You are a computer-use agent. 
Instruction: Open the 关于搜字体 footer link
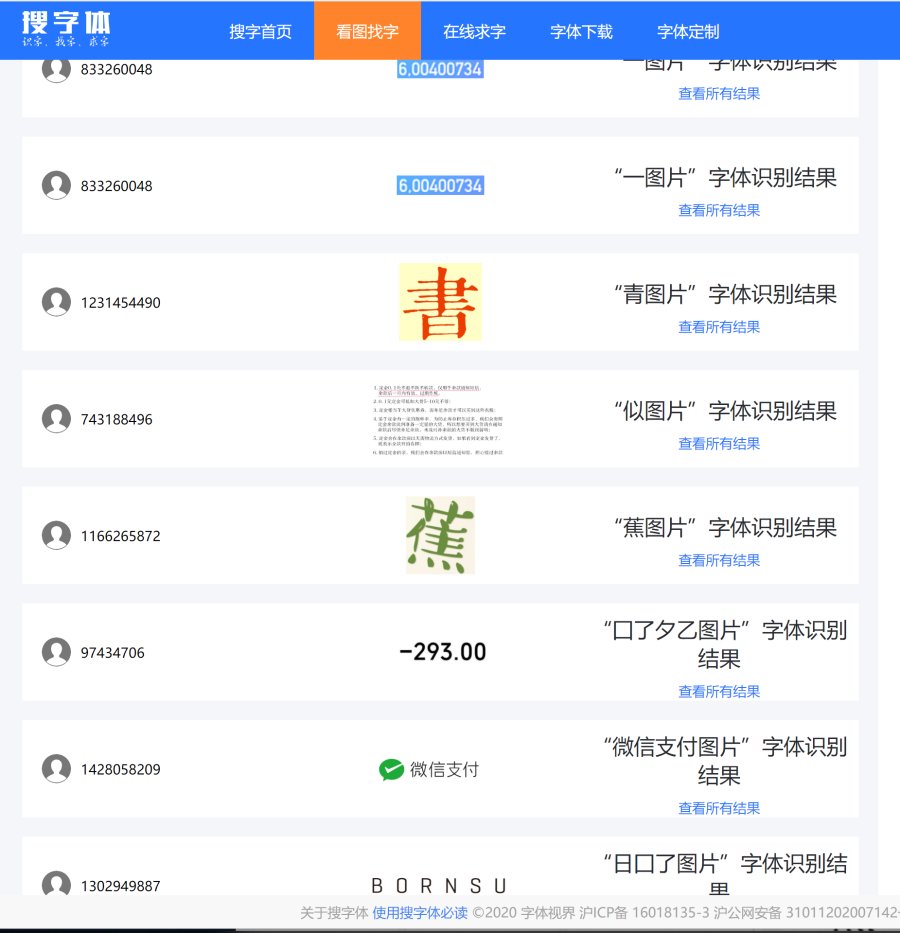tap(334, 913)
